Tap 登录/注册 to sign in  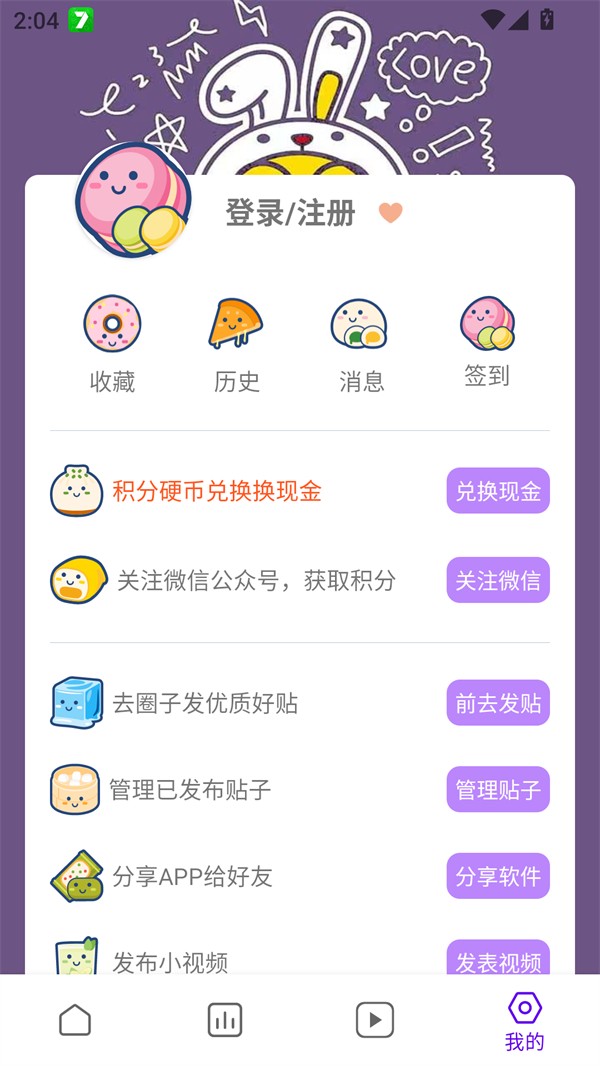(x=290, y=213)
